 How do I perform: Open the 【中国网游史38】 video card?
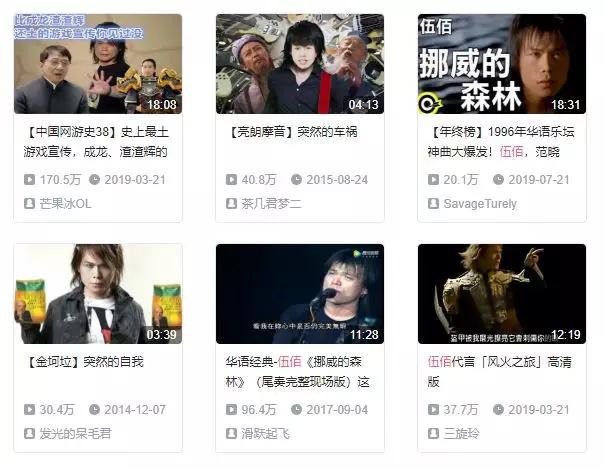(98, 64)
